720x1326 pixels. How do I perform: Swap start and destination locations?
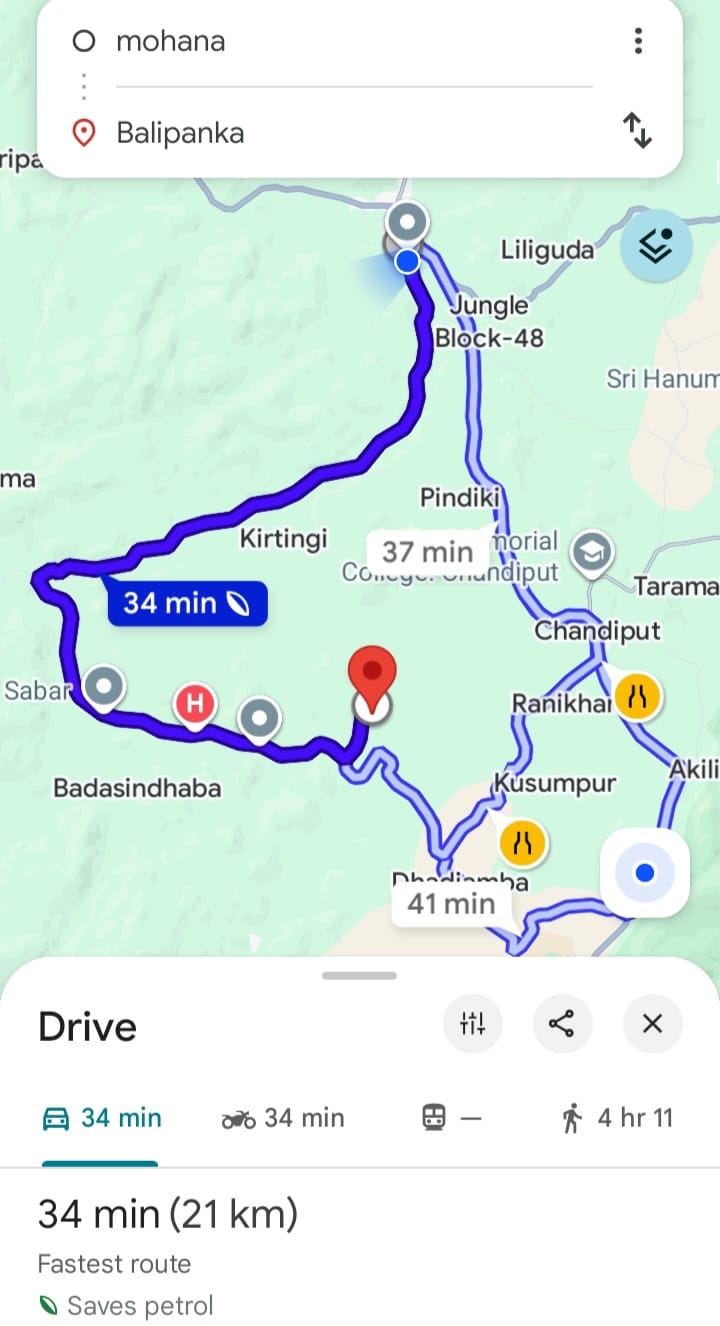tap(638, 131)
